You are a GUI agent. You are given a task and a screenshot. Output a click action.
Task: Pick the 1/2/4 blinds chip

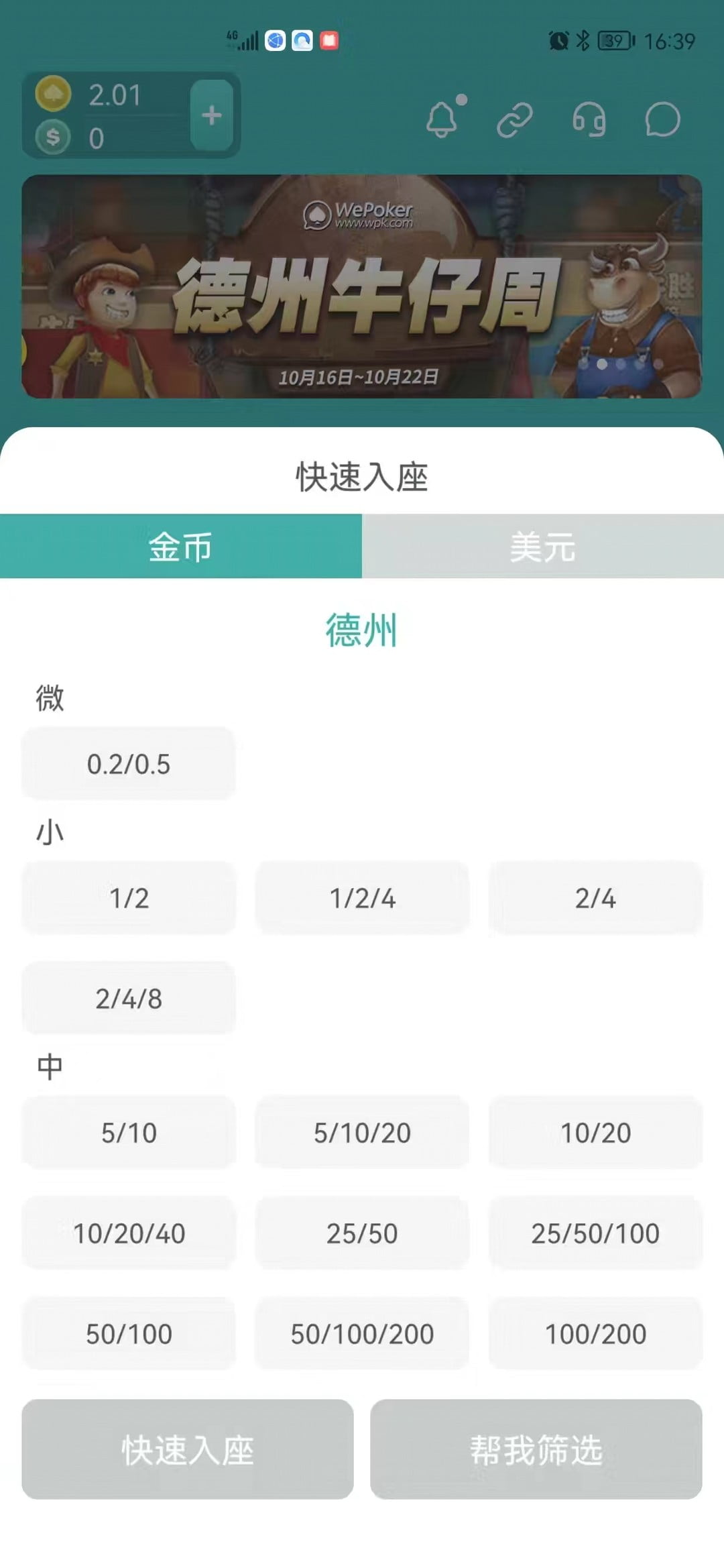click(362, 898)
